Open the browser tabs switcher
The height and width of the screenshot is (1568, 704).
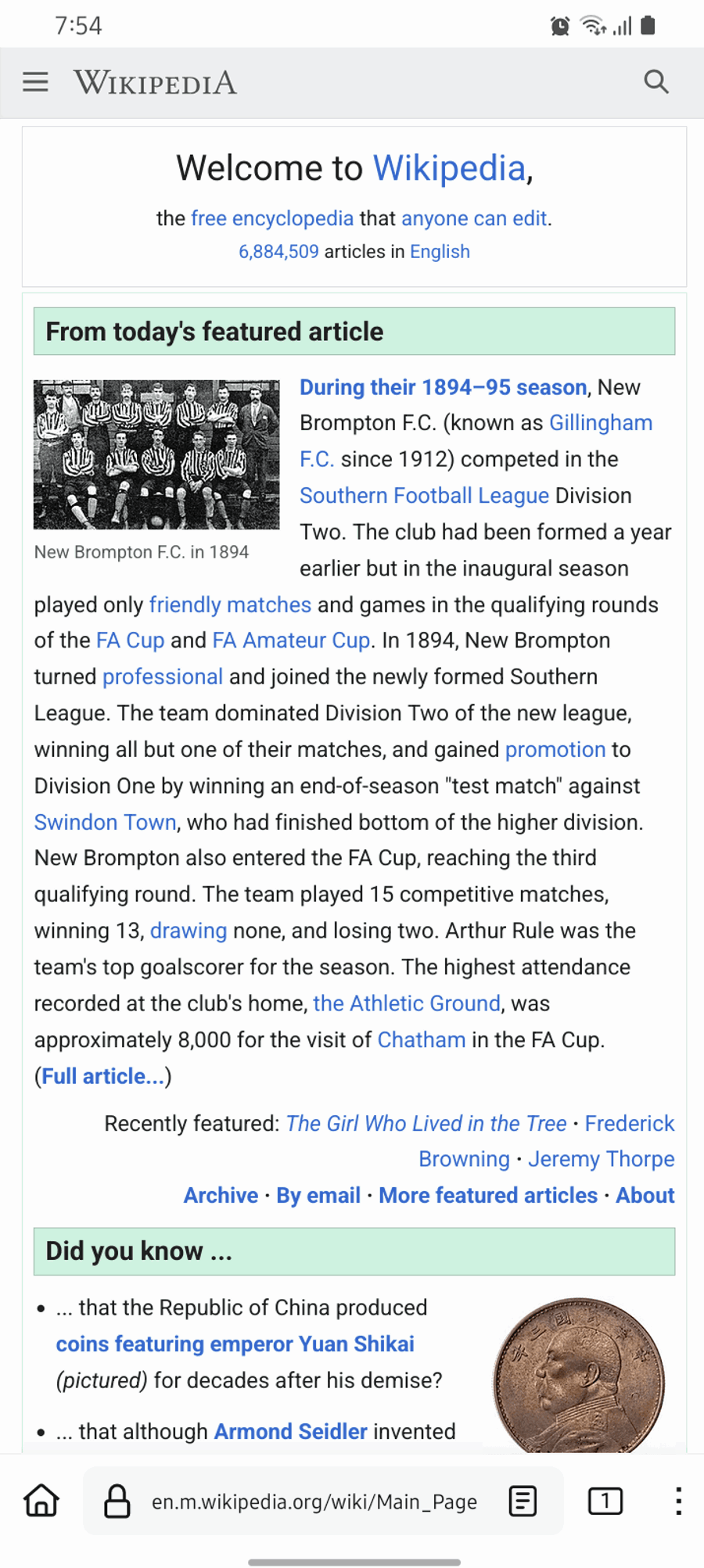point(605,1502)
